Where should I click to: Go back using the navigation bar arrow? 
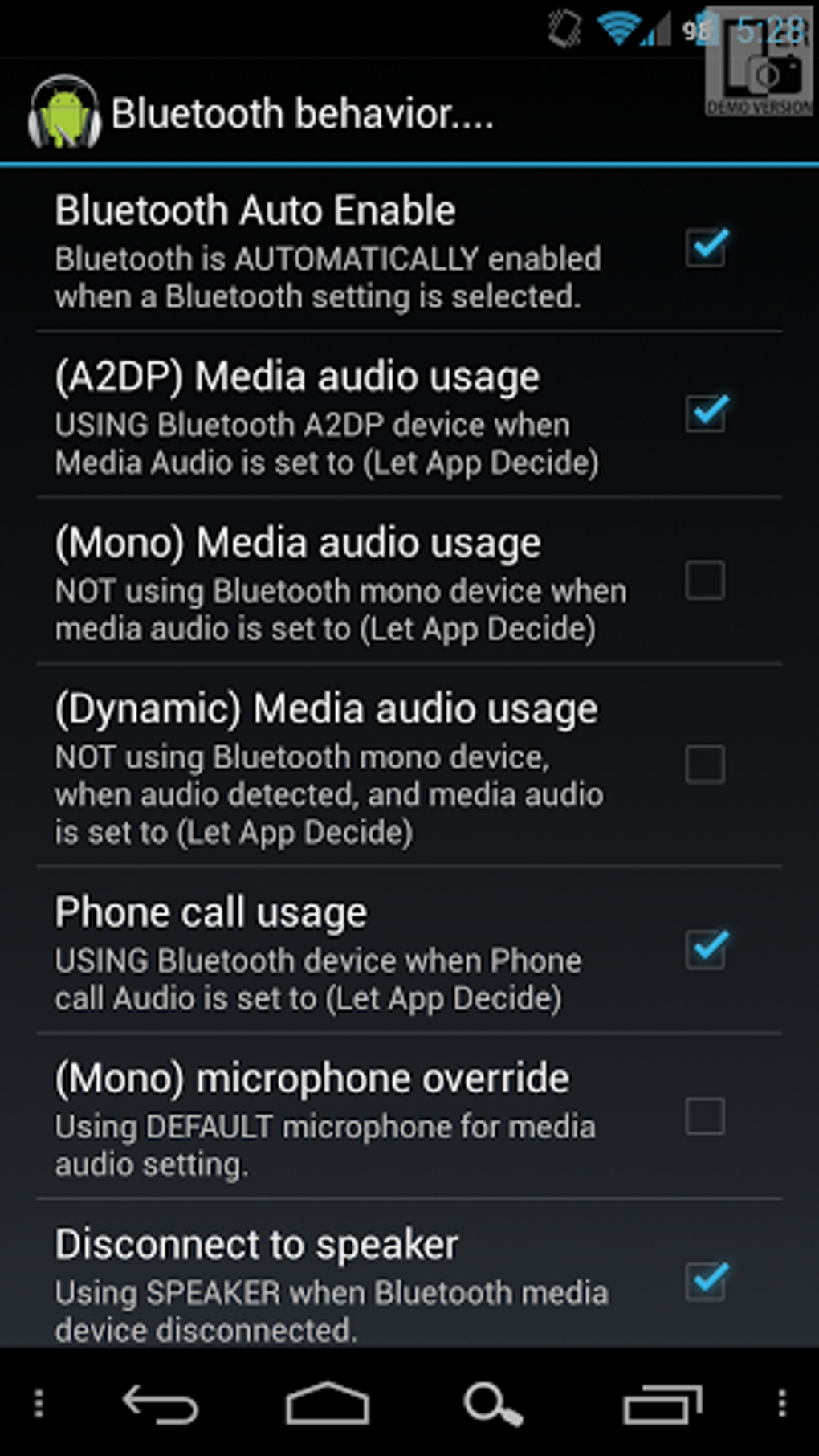160,1404
